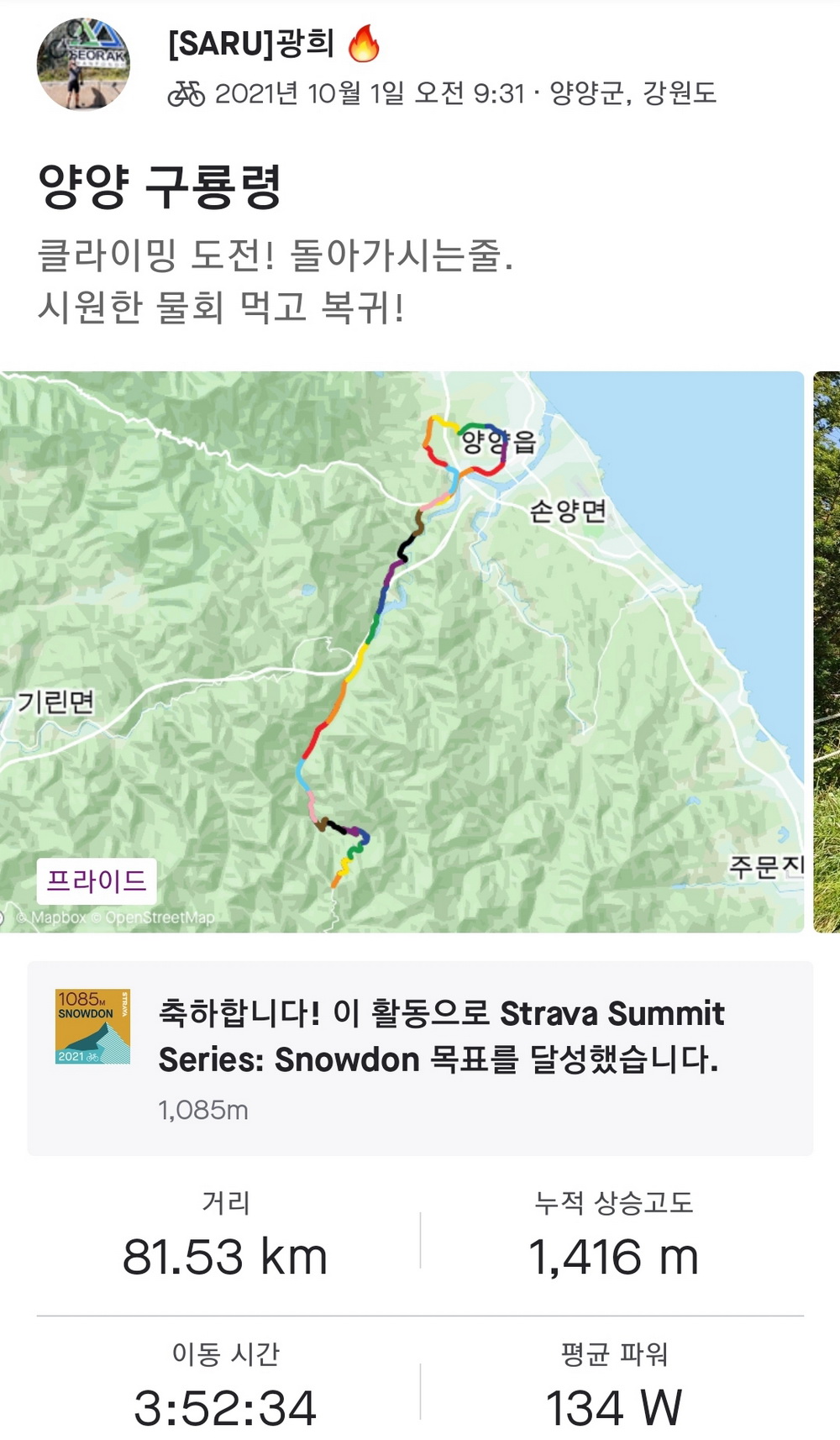Open the ride route map

click(x=402, y=652)
